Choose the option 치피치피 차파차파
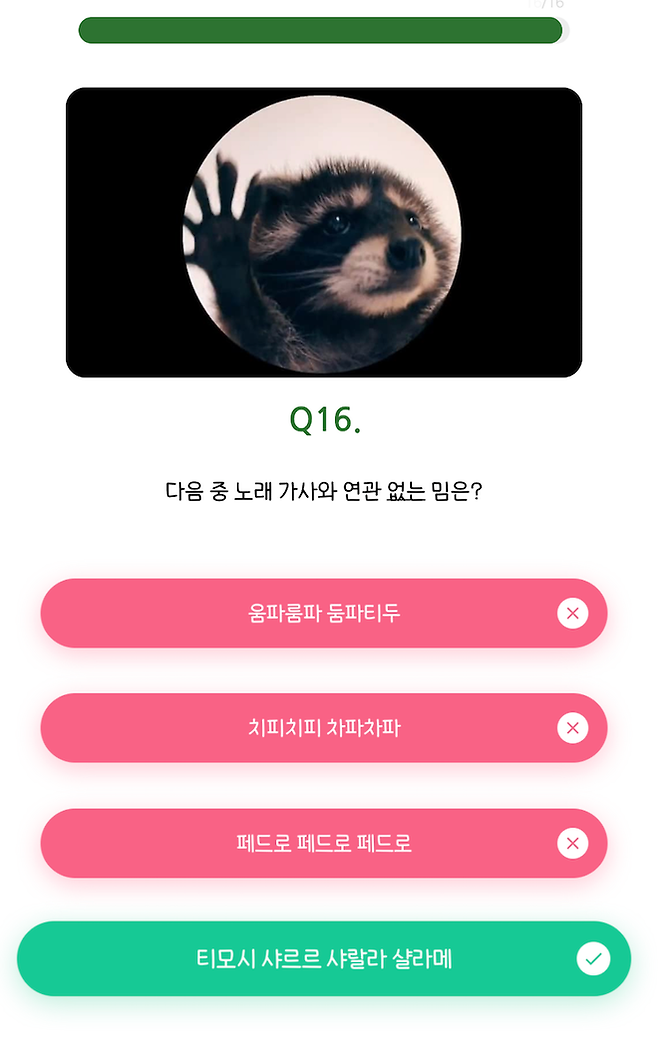 click(323, 728)
